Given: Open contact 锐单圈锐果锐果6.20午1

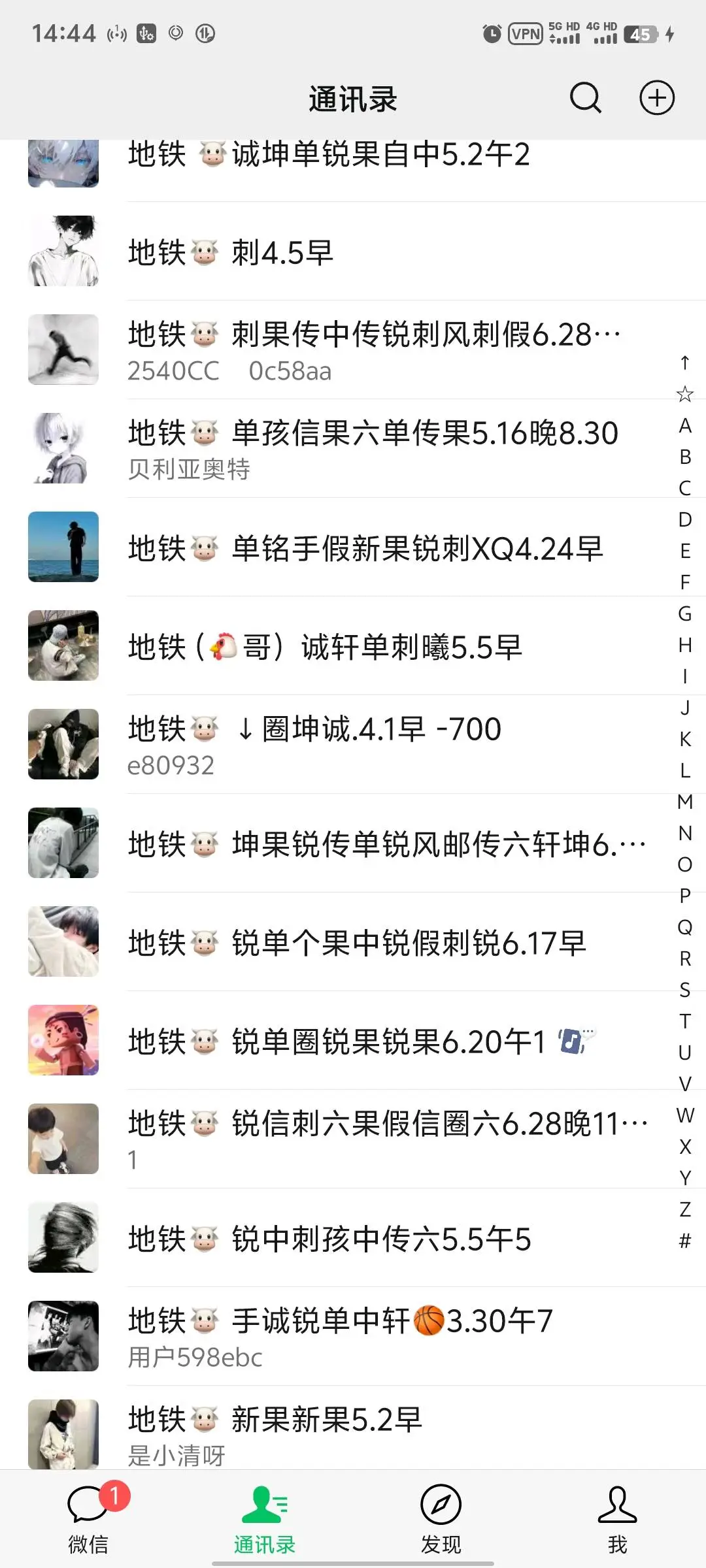Looking at the screenshot, I should pos(353,1041).
